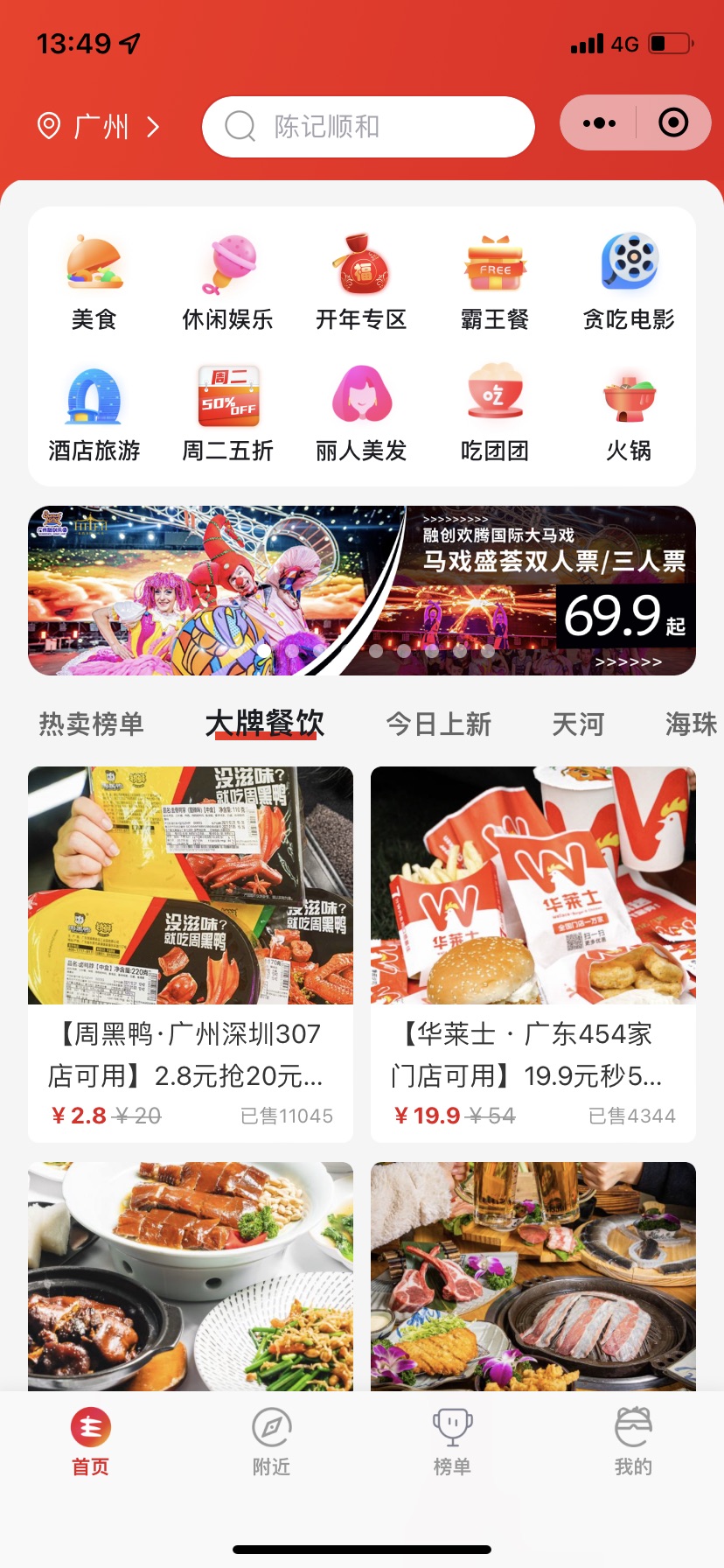Open the 丽人美发 category
This screenshot has width=724, height=1568.
(x=361, y=413)
